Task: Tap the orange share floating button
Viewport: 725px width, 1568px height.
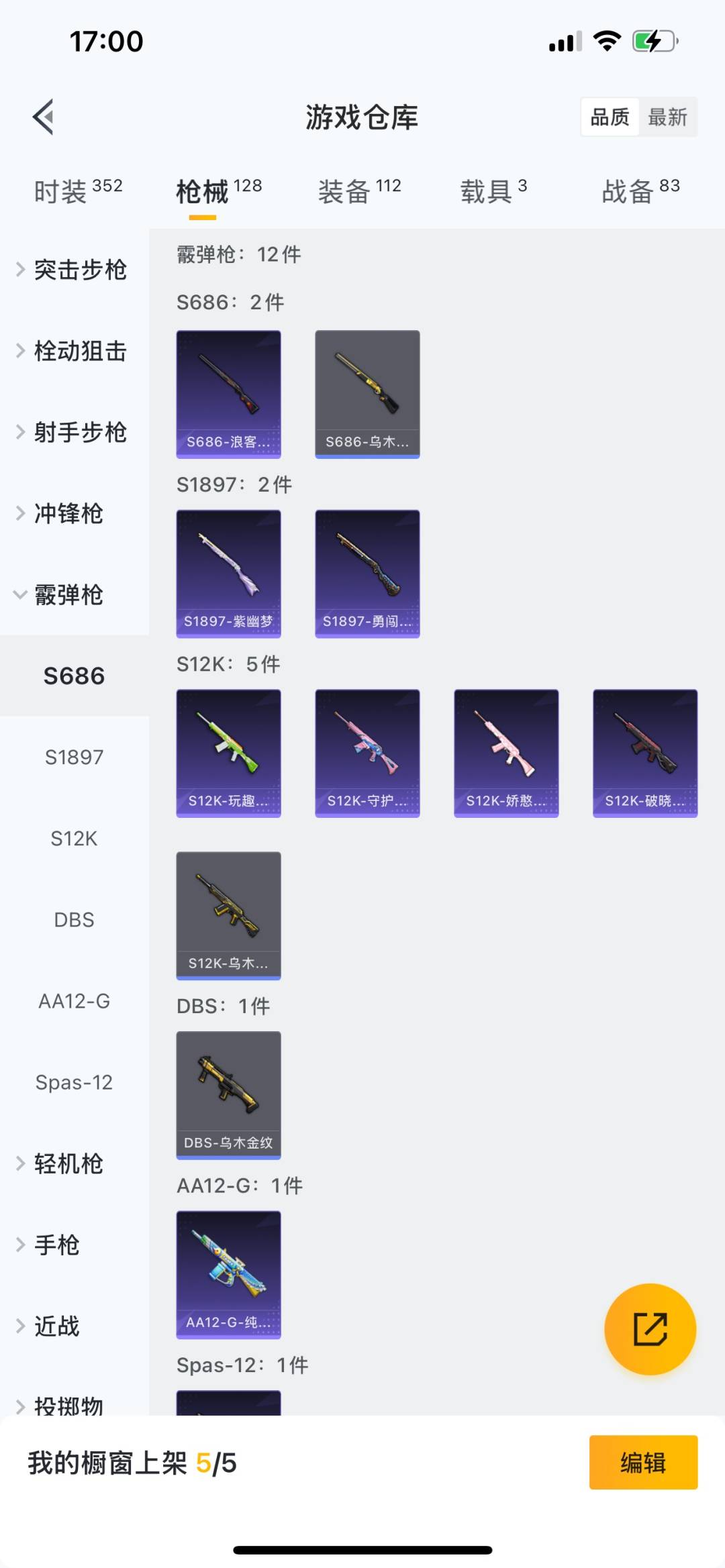Action: pos(650,1329)
